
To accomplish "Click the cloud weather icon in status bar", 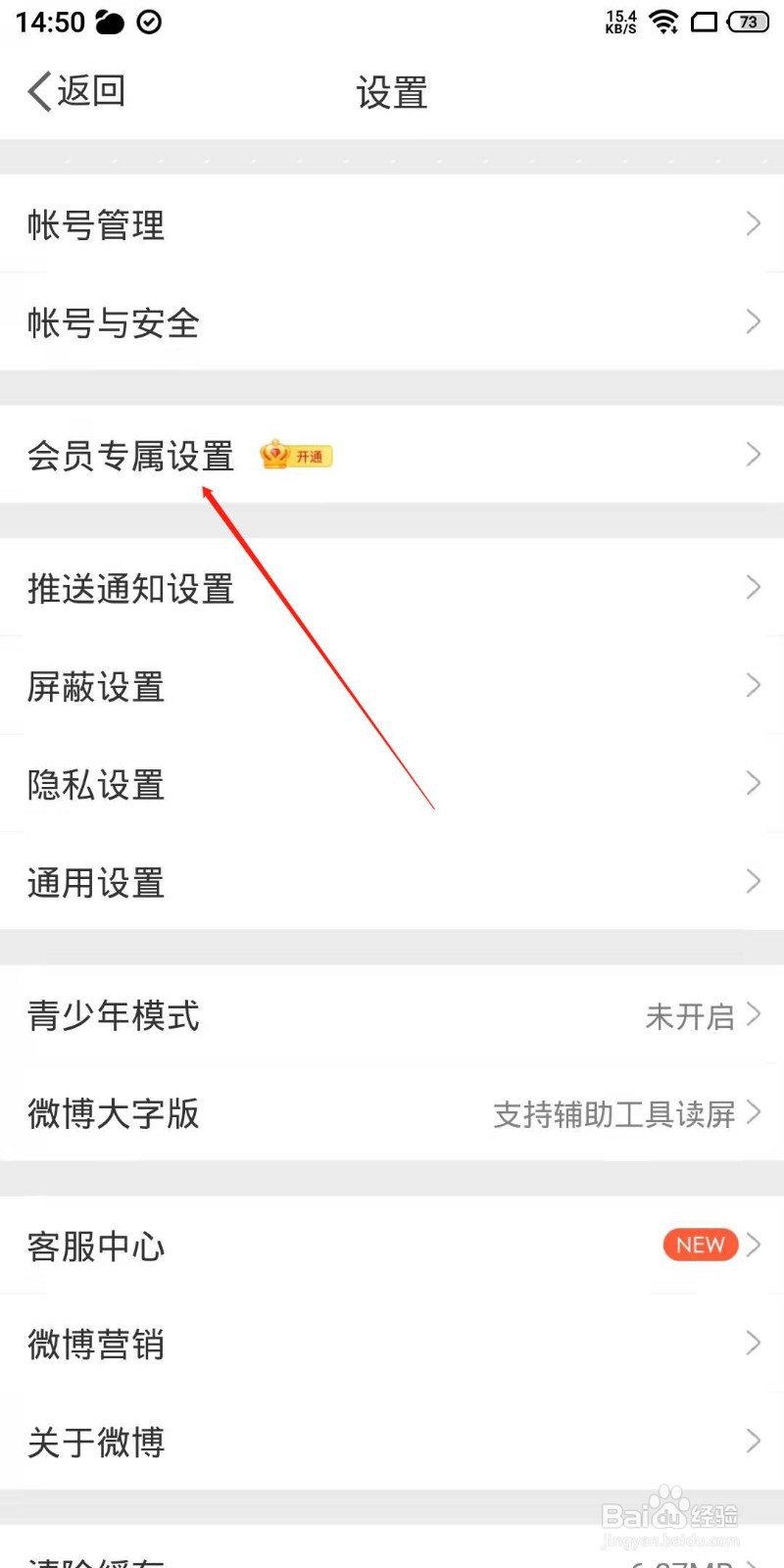I will pyautogui.click(x=111, y=22).
